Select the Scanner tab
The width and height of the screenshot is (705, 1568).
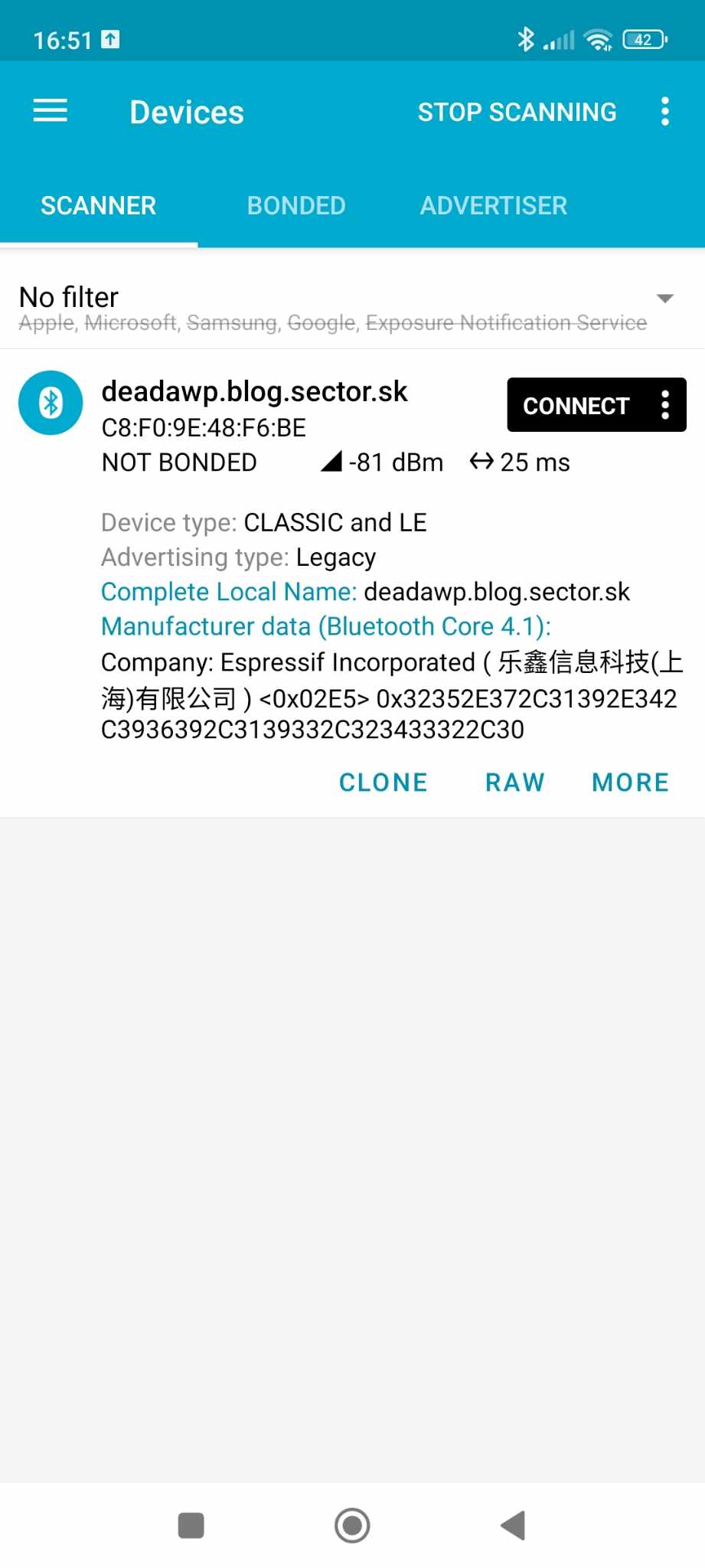pyautogui.click(x=99, y=206)
